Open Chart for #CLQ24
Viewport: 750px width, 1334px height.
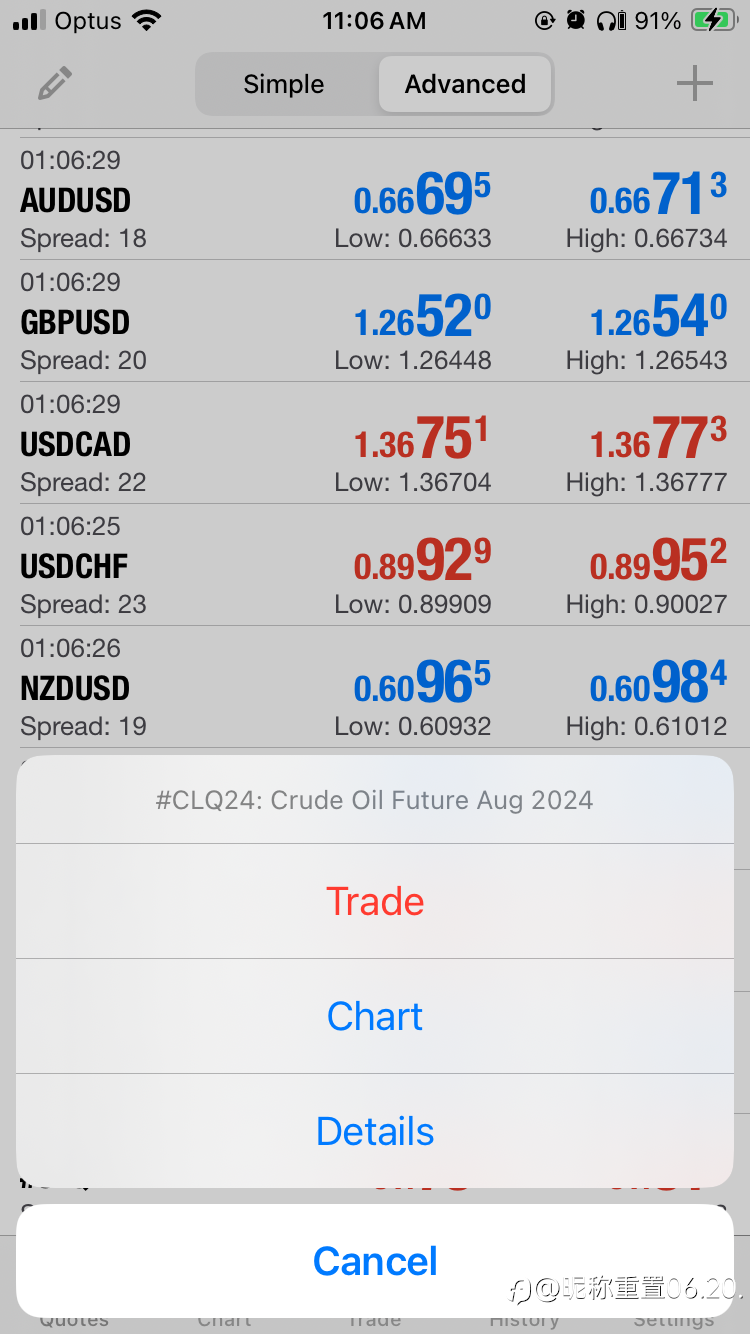point(375,1016)
